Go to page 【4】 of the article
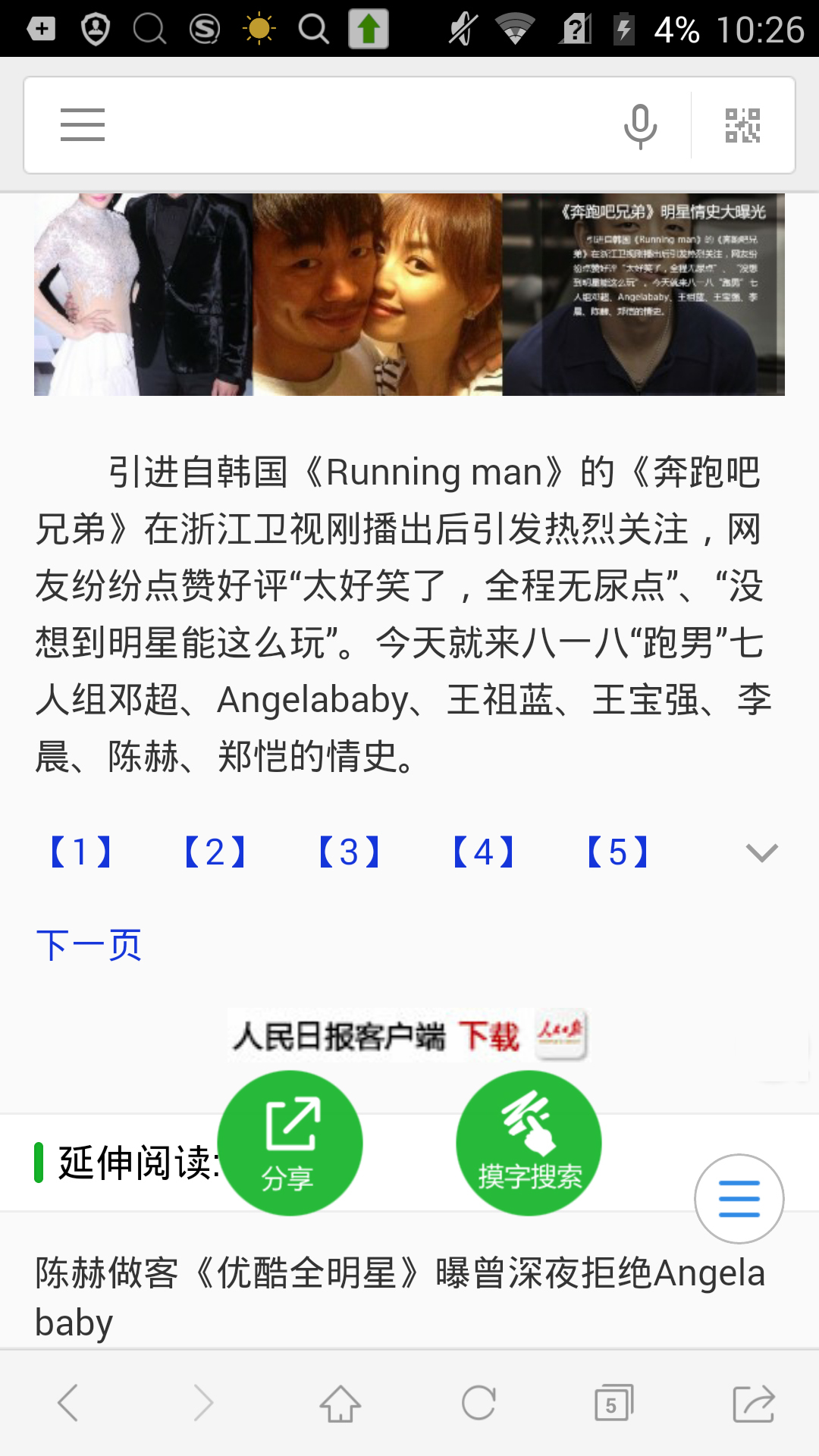819x1456 pixels. click(483, 852)
